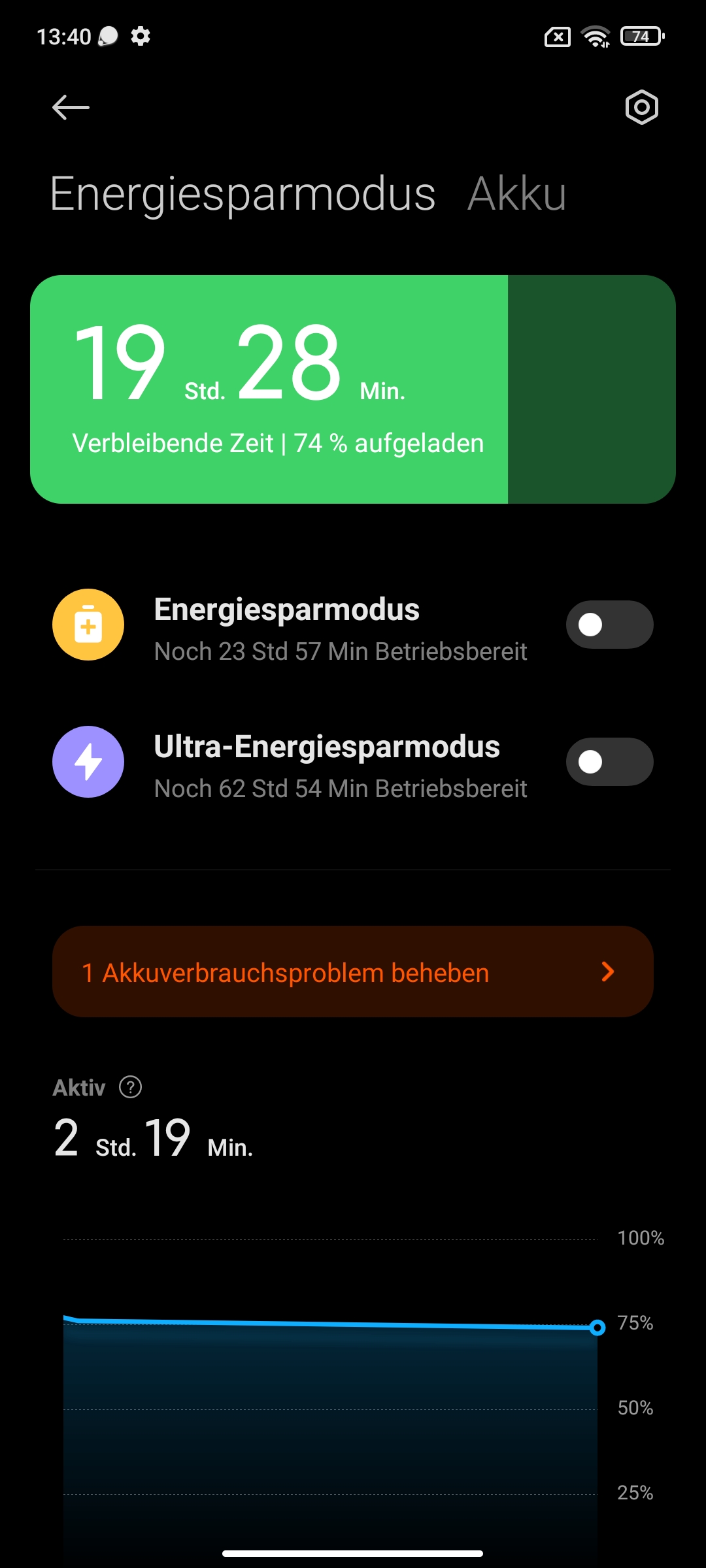Viewport: 706px width, 1568px height.
Task: Turn on Ultra-Energiesparmodus
Action: 609,762
